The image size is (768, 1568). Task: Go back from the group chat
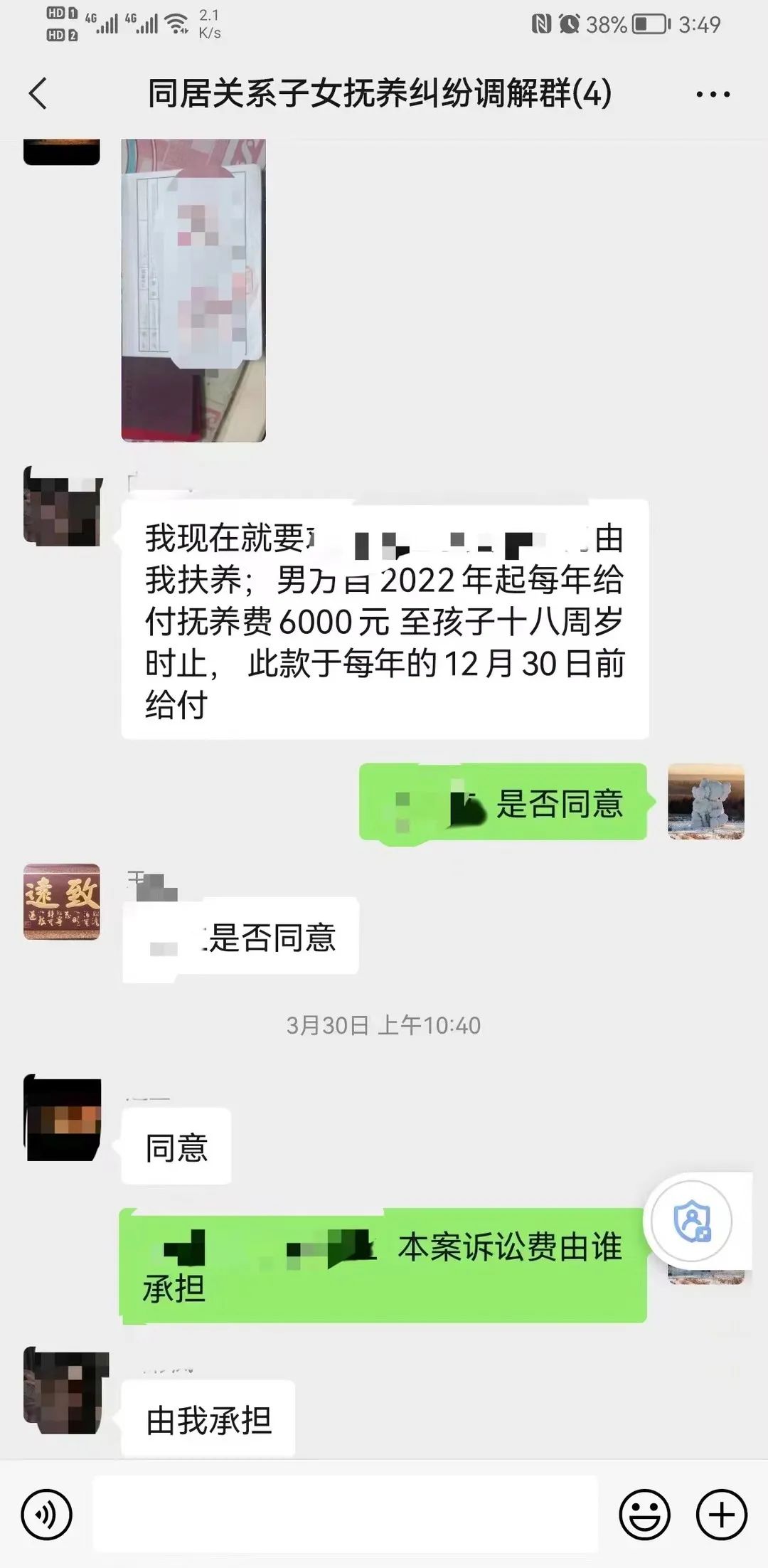tap(38, 94)
